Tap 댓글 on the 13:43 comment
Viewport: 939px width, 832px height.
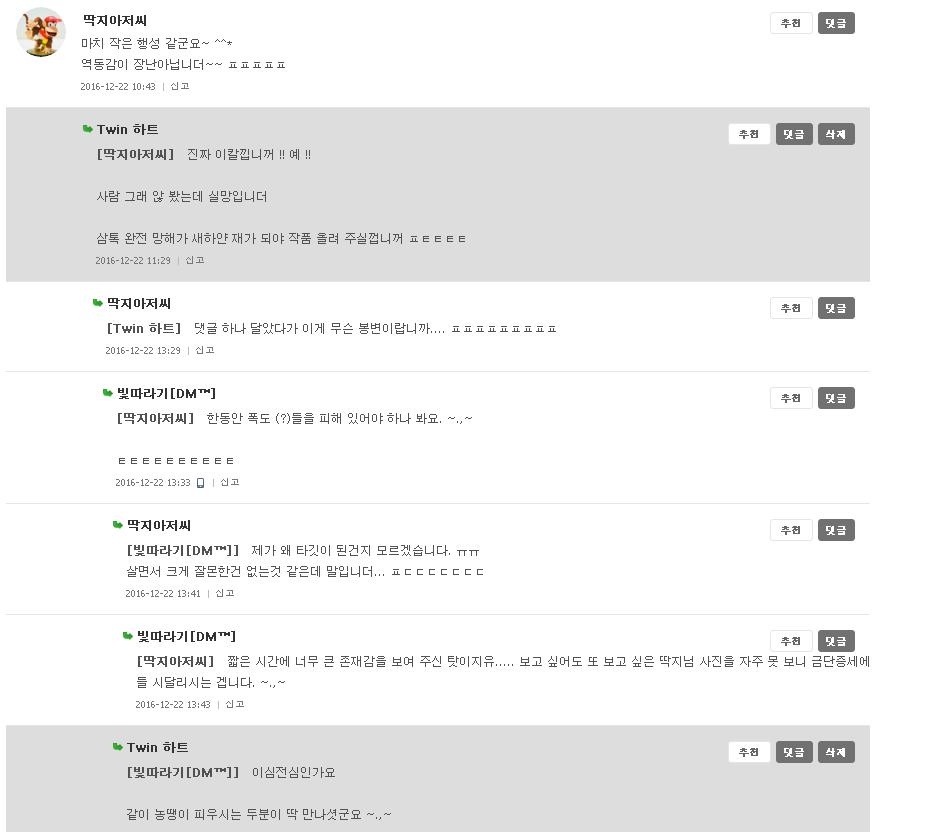pyautogui.click(x=835, y=641)
